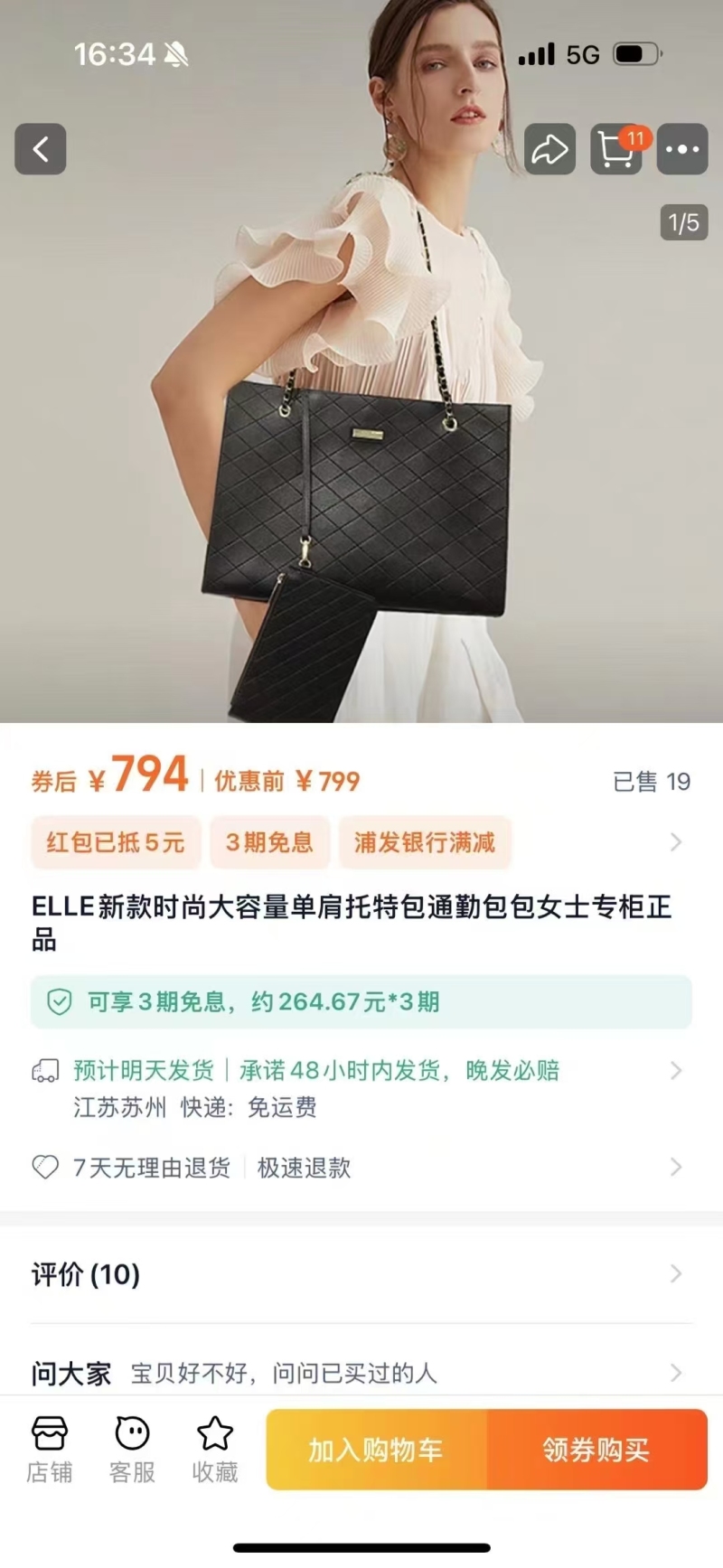This screenshot has width=723, height=1568.
Task: Open the 评价 (10) reviews section
Action: tap(361, 1274)
